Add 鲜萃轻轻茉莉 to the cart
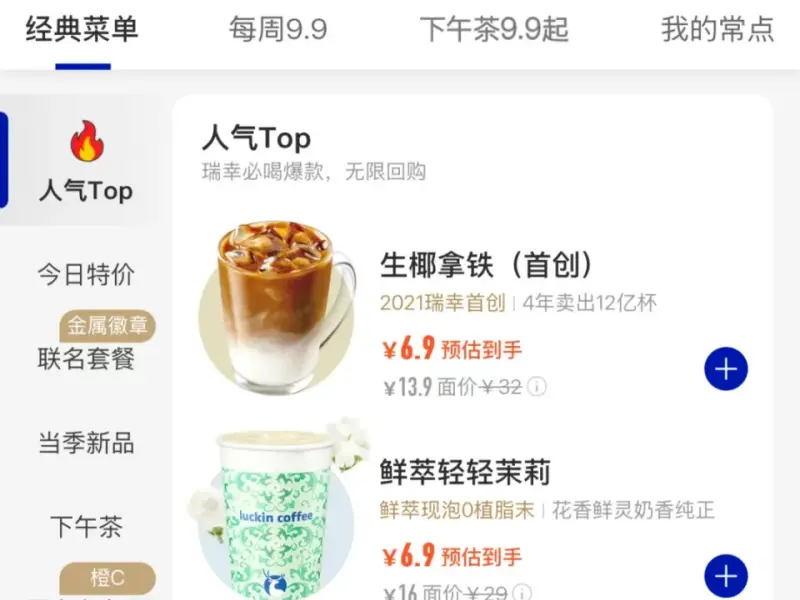800x600 pixels. tap(726, 577)
